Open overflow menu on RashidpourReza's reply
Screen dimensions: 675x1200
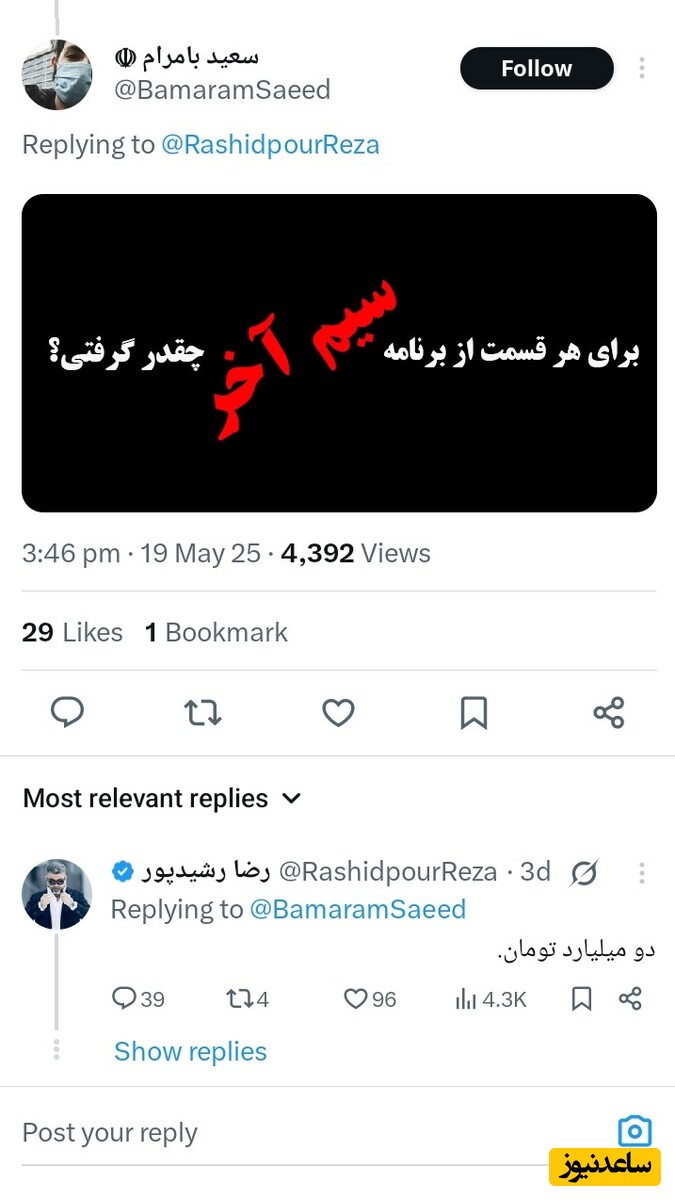point(642,873)
